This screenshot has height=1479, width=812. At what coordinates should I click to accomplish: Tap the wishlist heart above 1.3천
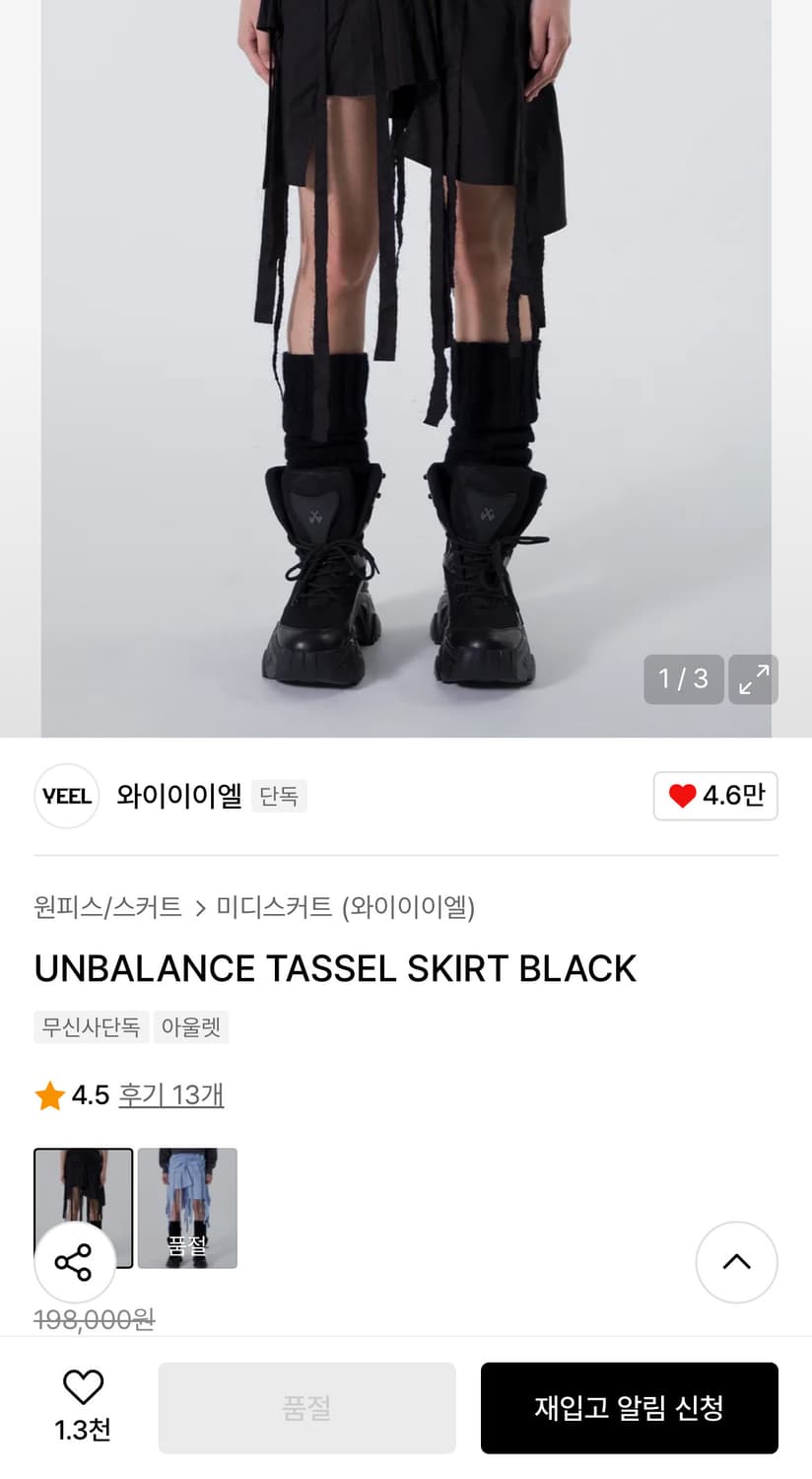83,1392
